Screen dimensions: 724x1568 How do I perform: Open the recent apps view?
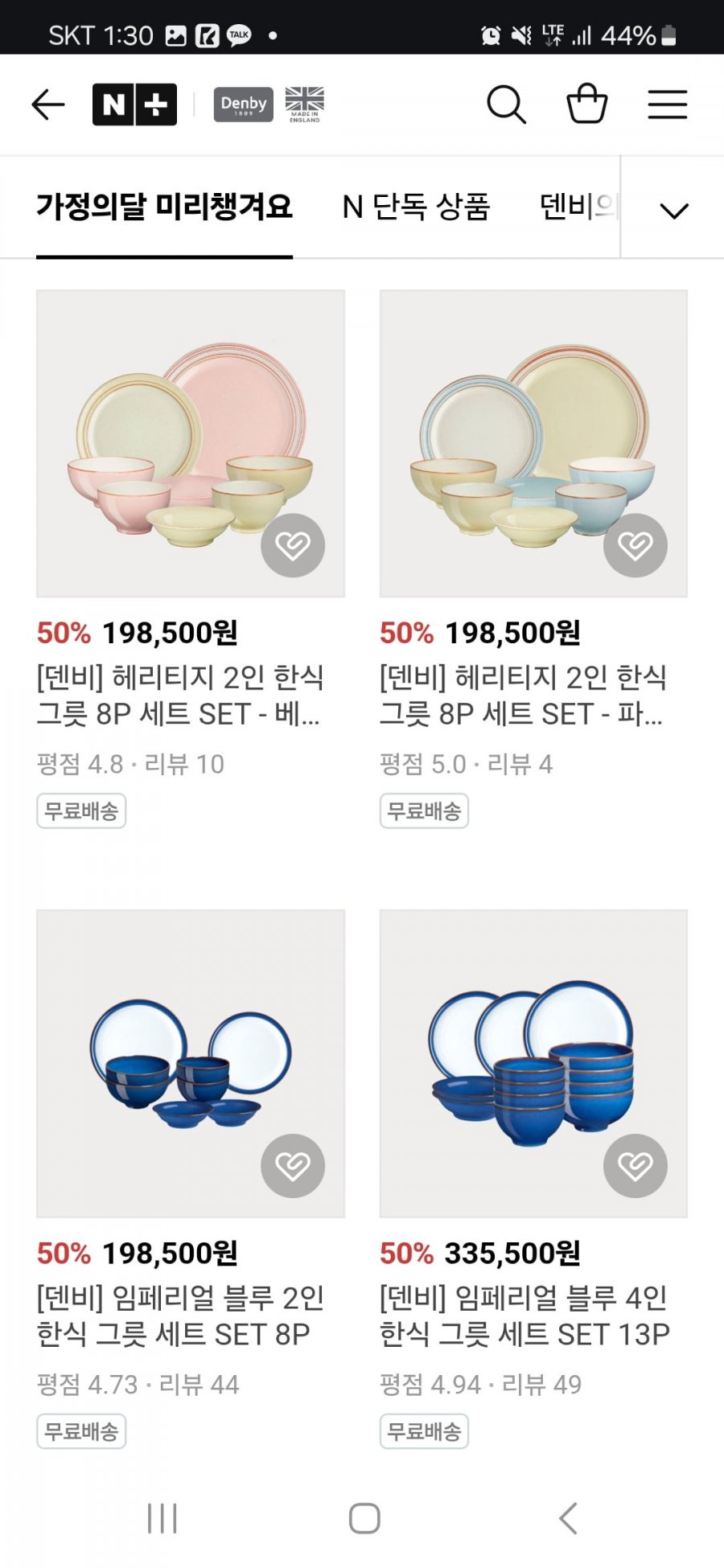(162, 1518)
